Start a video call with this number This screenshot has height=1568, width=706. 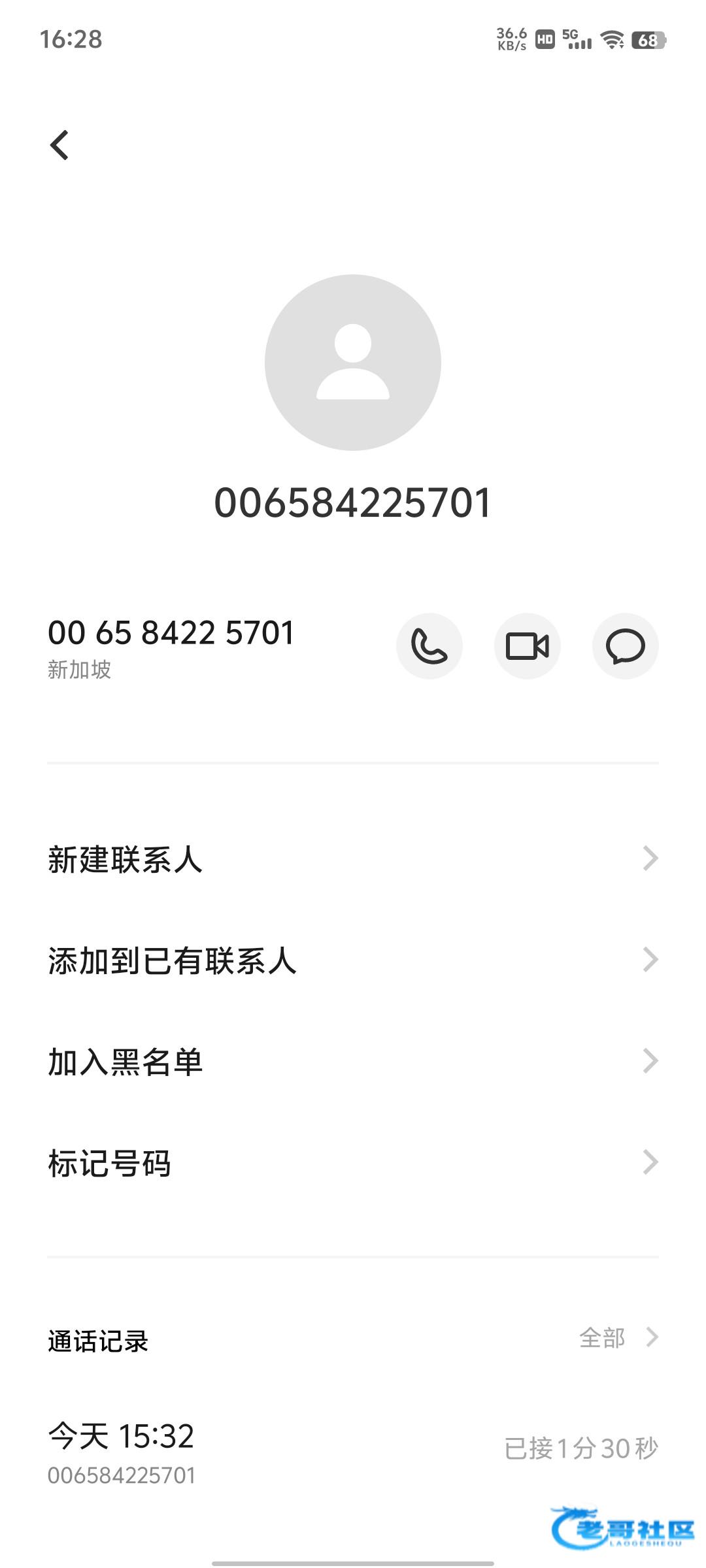pos(527,646)
